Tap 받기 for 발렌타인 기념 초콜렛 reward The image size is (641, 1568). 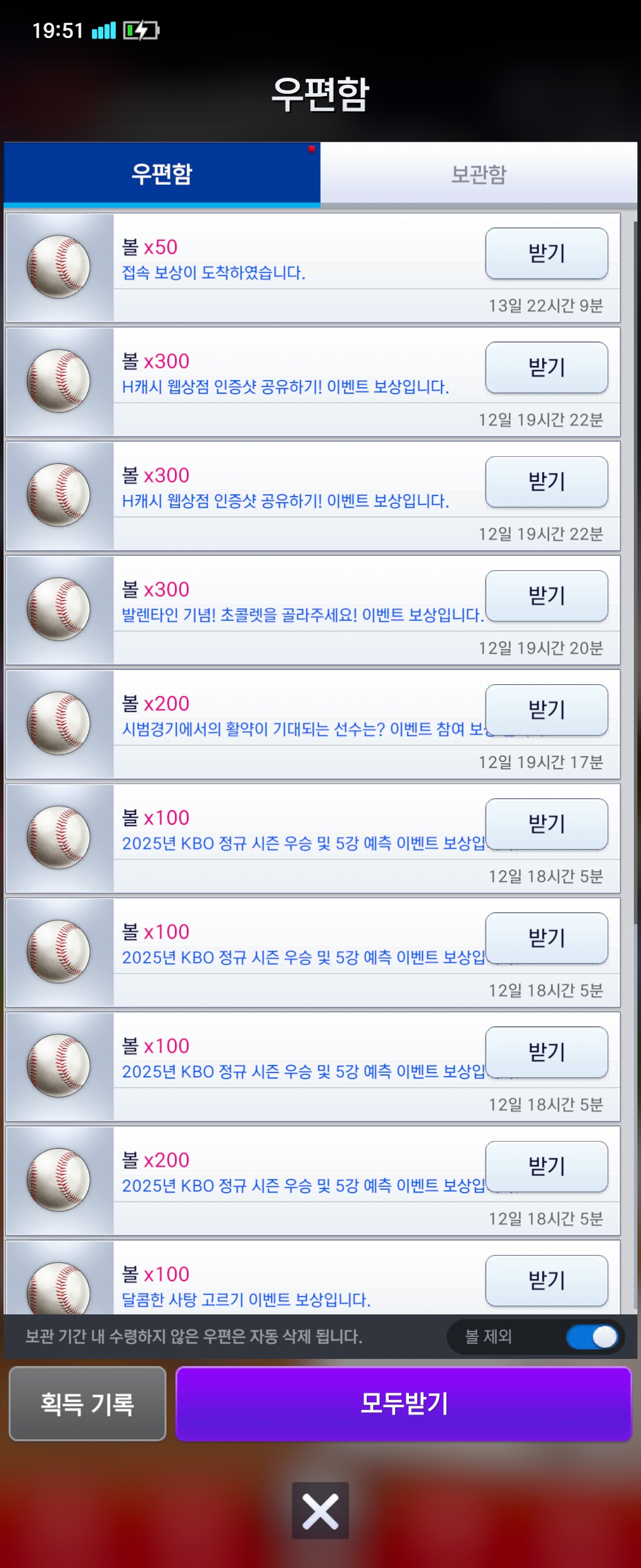546,596
